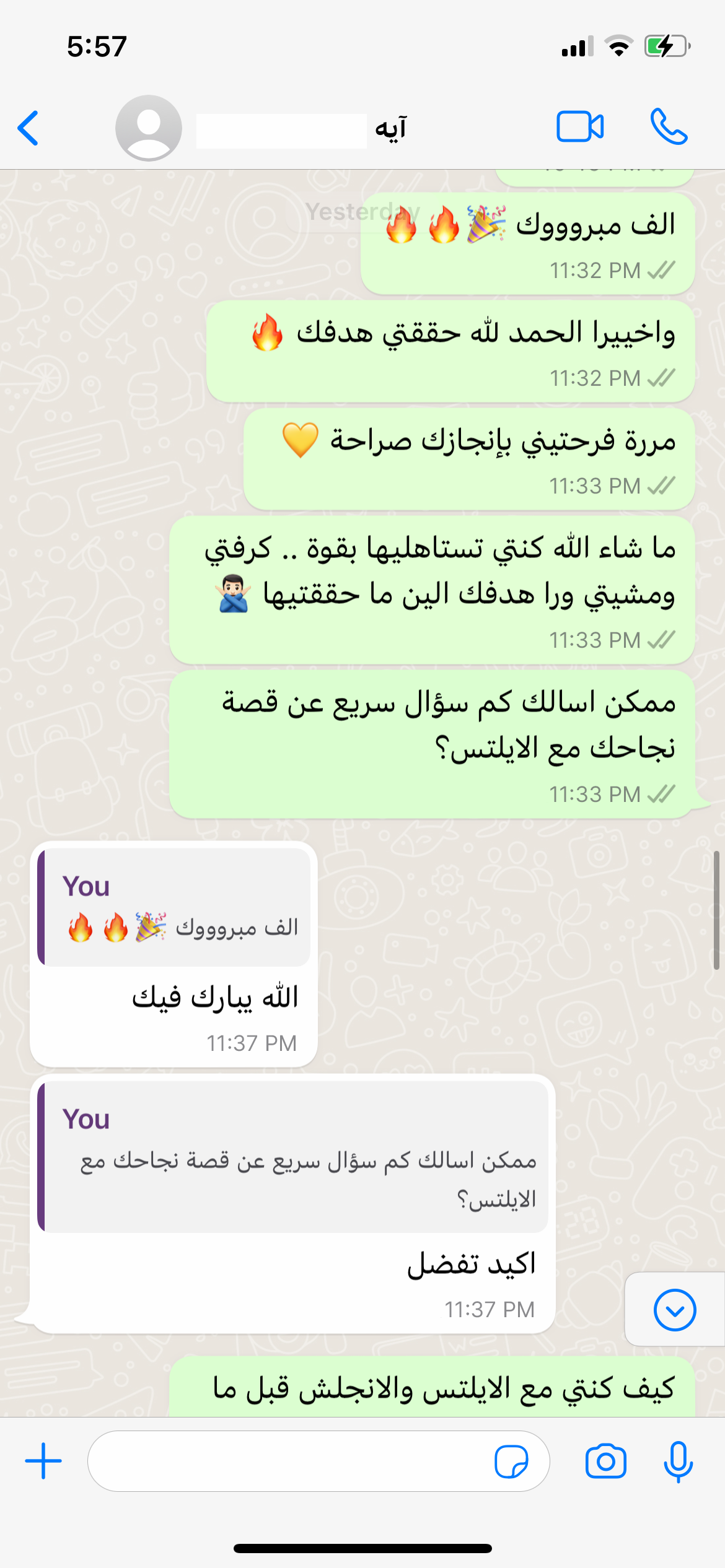Open the sticker picker

511,1461
